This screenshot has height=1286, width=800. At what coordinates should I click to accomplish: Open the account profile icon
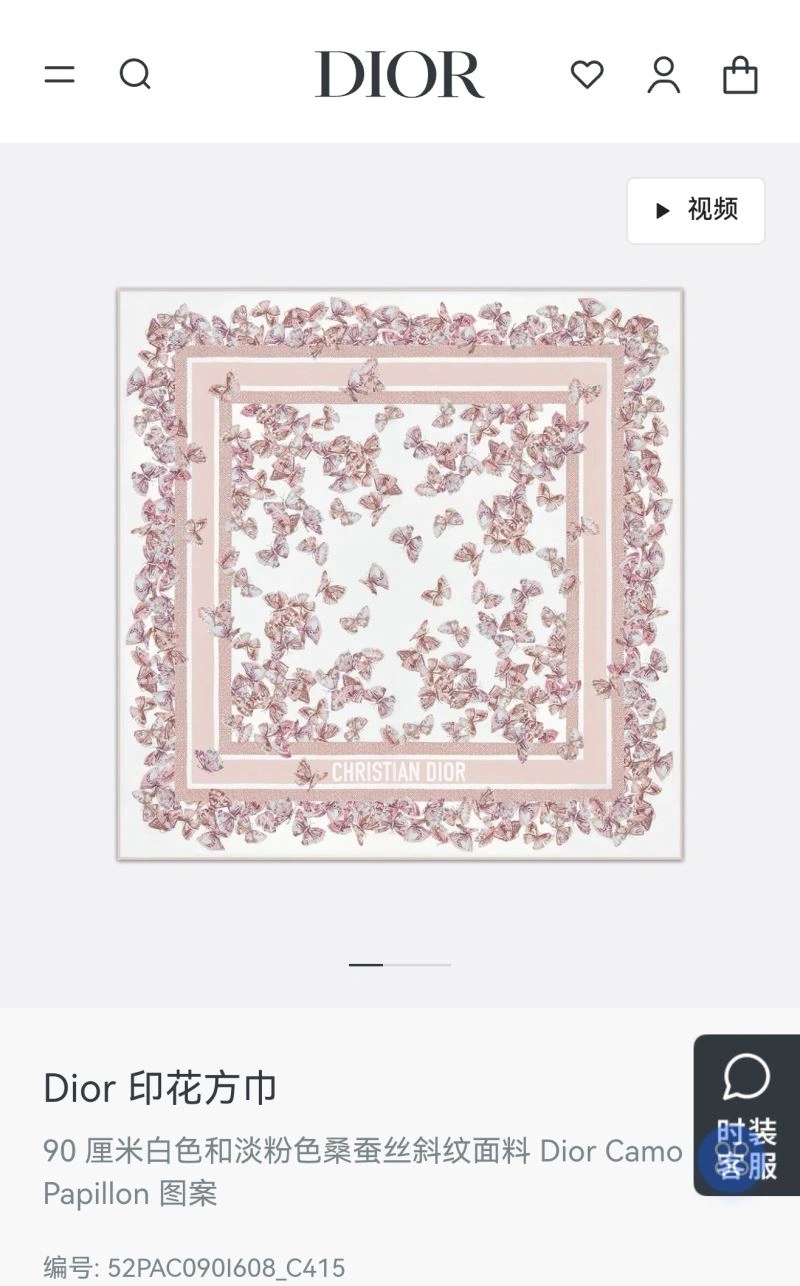[663, 74]
